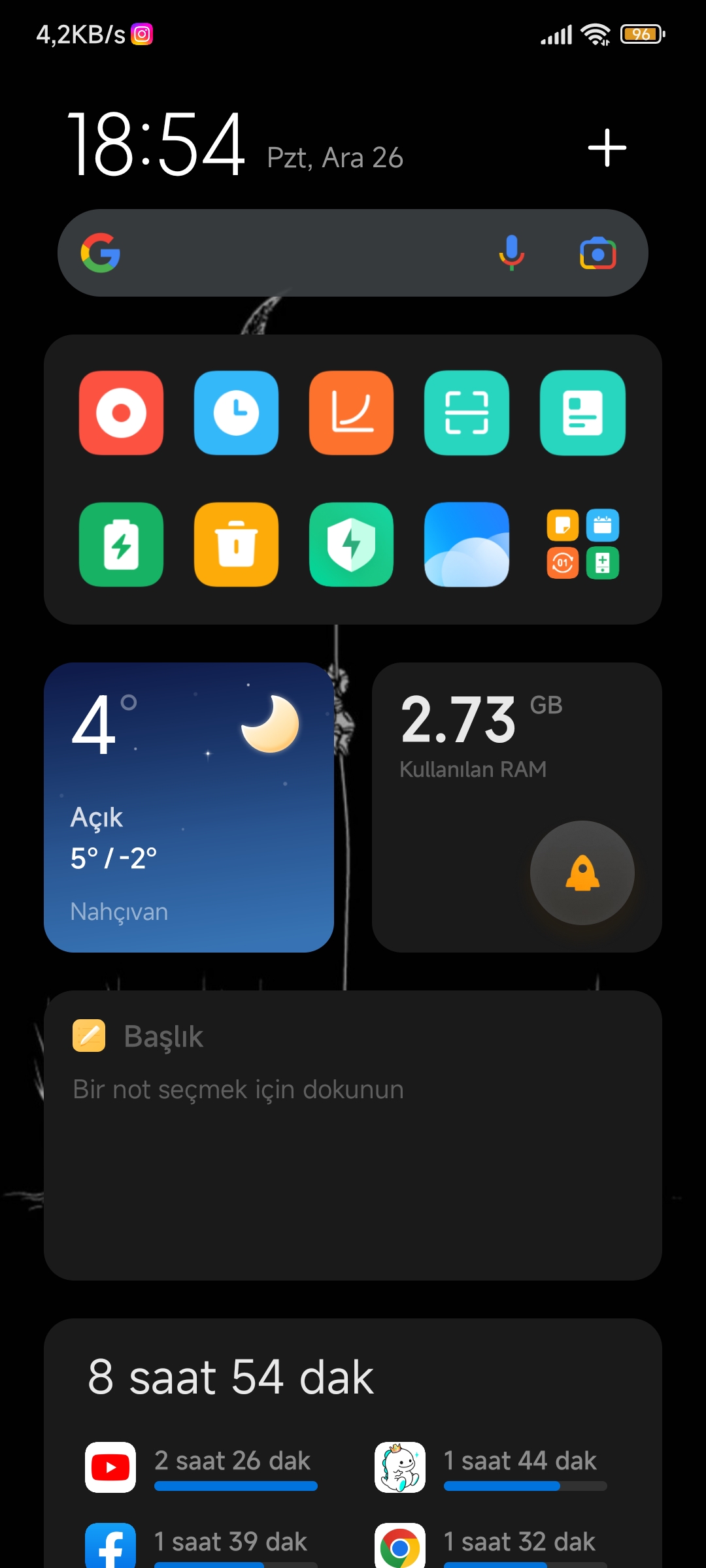Open the teal document shortcut

point(582,413)
